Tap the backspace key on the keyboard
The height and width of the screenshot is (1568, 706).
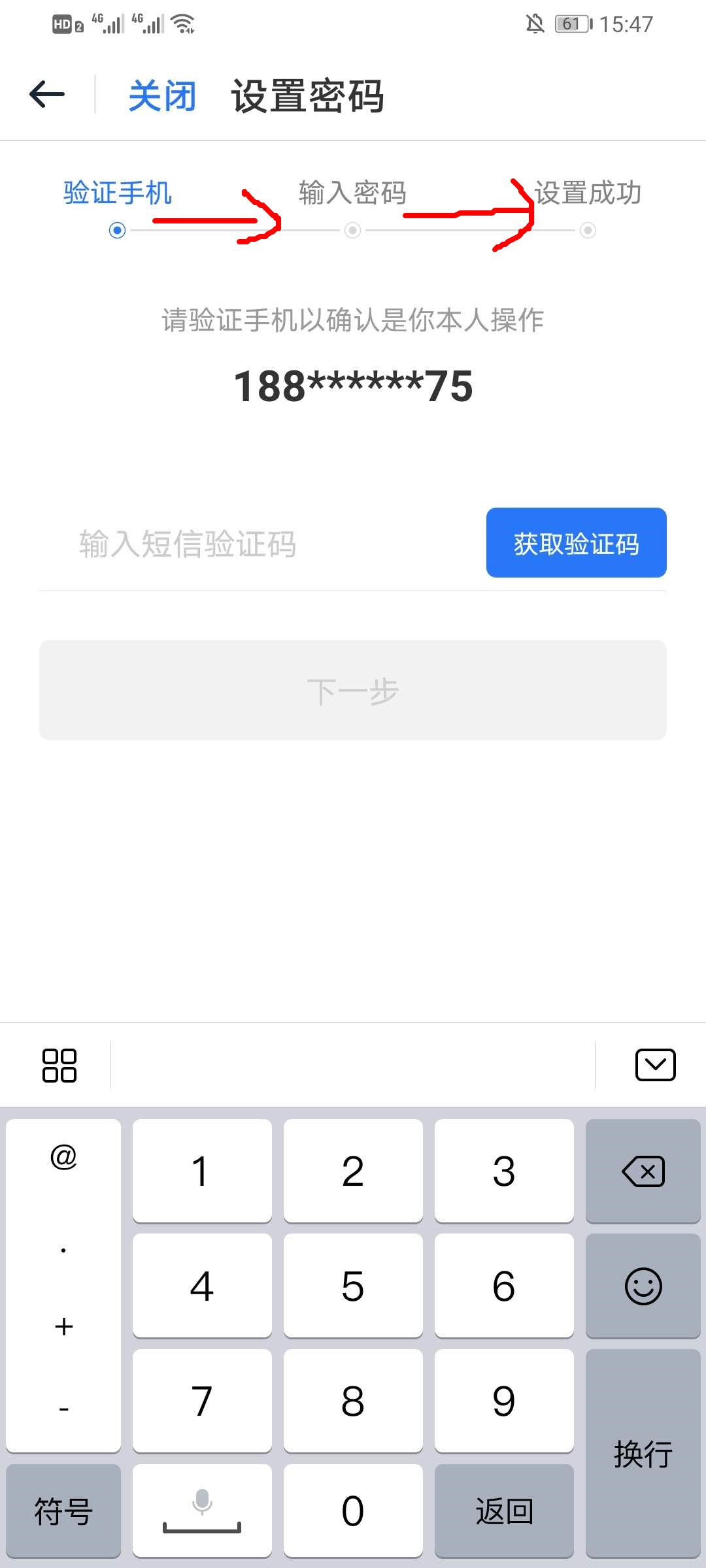point(643,1171)
